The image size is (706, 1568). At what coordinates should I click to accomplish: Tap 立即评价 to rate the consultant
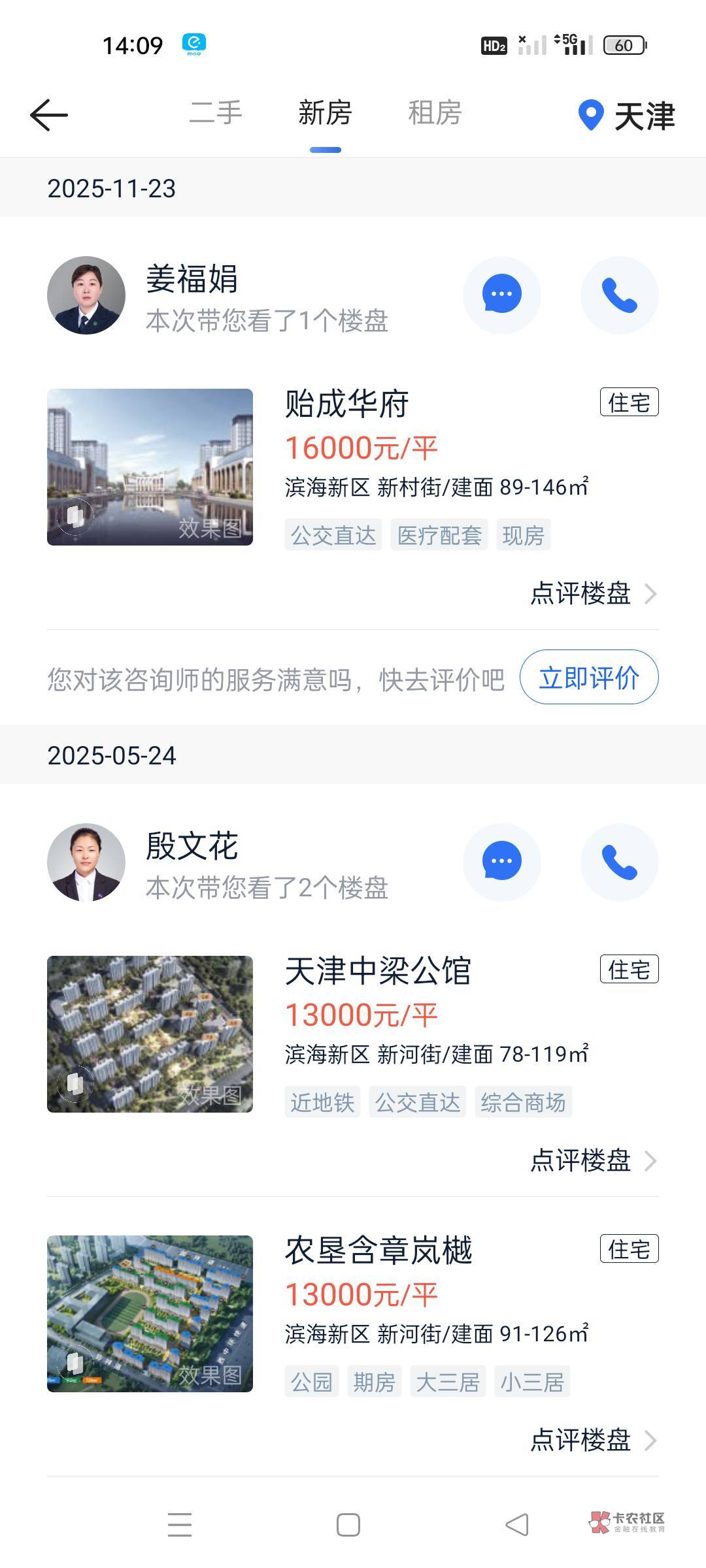point(589,678)
